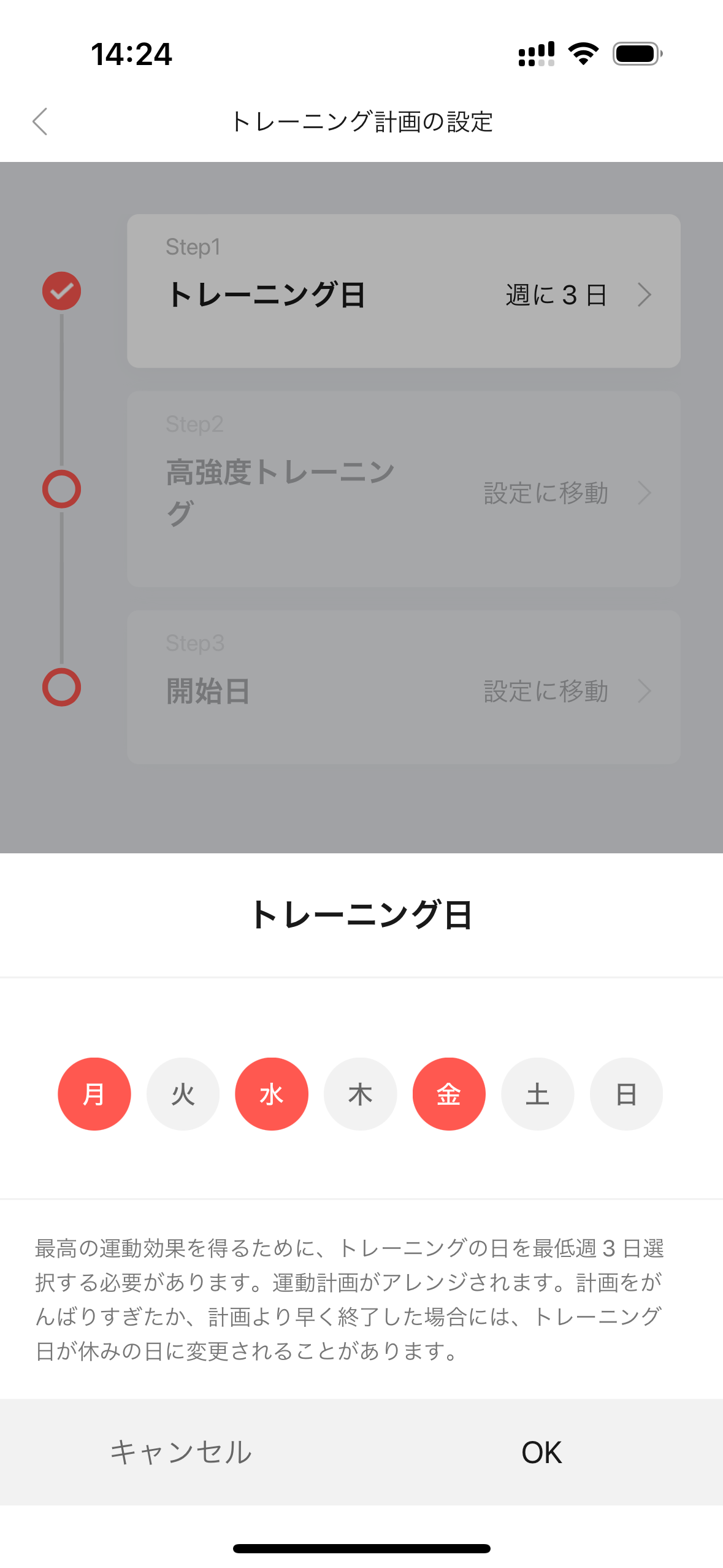Select Thursday (木) as training day
Image resolution: width=723 pixels, height=1568 pixels.
coord(361,1094)
